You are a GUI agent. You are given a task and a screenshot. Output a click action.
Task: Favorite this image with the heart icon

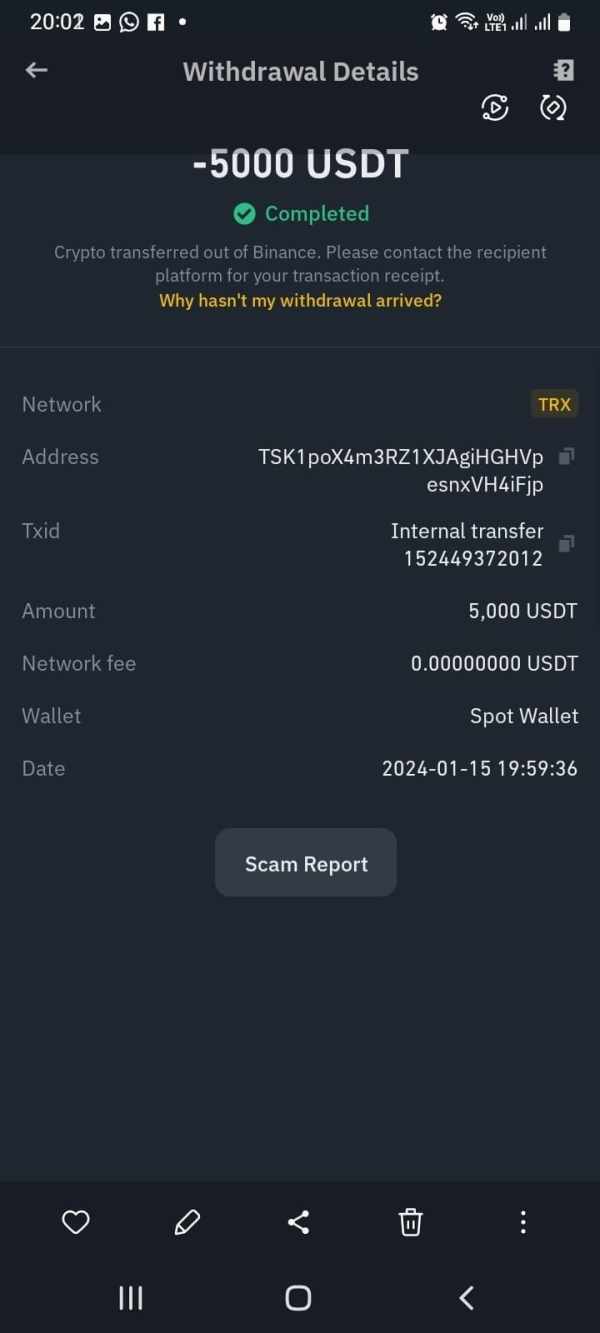tap(76, 1222)
